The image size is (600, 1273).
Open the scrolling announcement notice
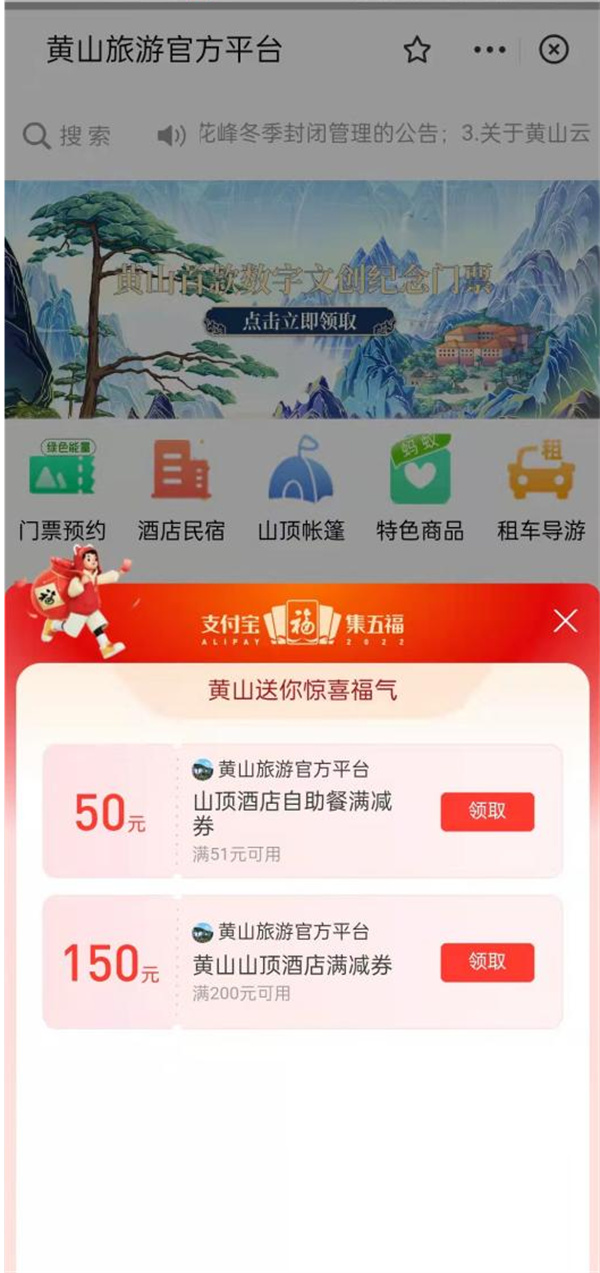click(x=380, y=135)
